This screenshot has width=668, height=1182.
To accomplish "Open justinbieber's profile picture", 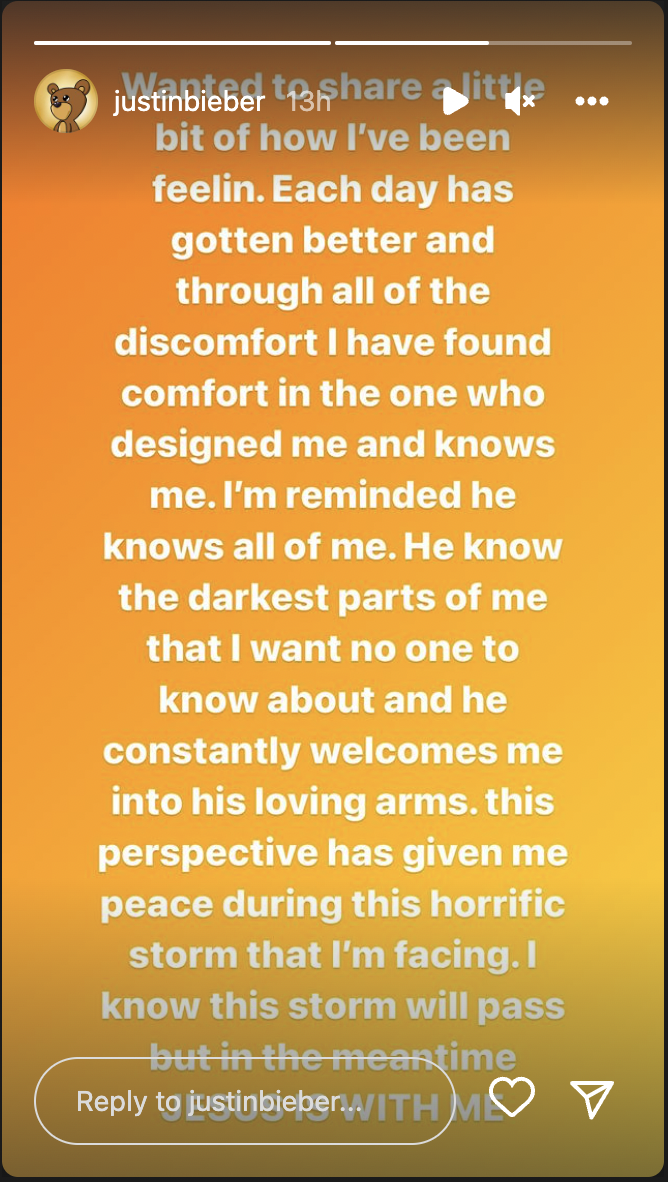I will click(x=66, y=101).
